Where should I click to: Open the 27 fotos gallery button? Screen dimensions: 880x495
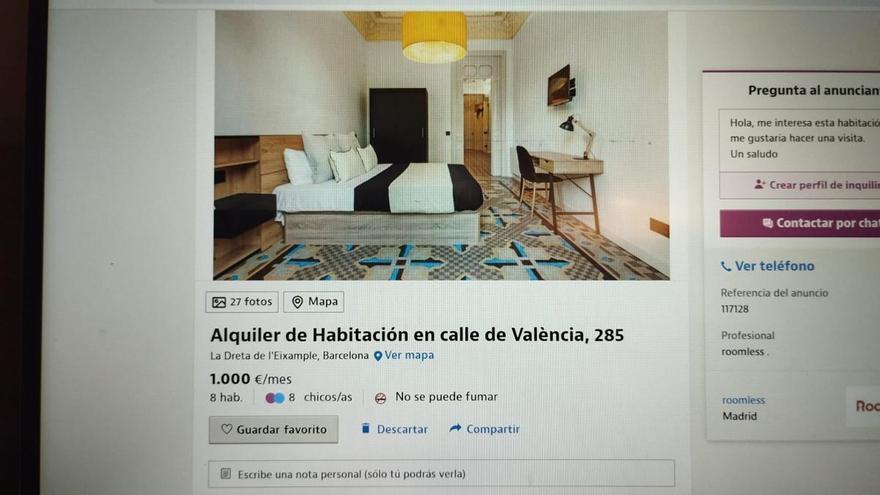242,302
